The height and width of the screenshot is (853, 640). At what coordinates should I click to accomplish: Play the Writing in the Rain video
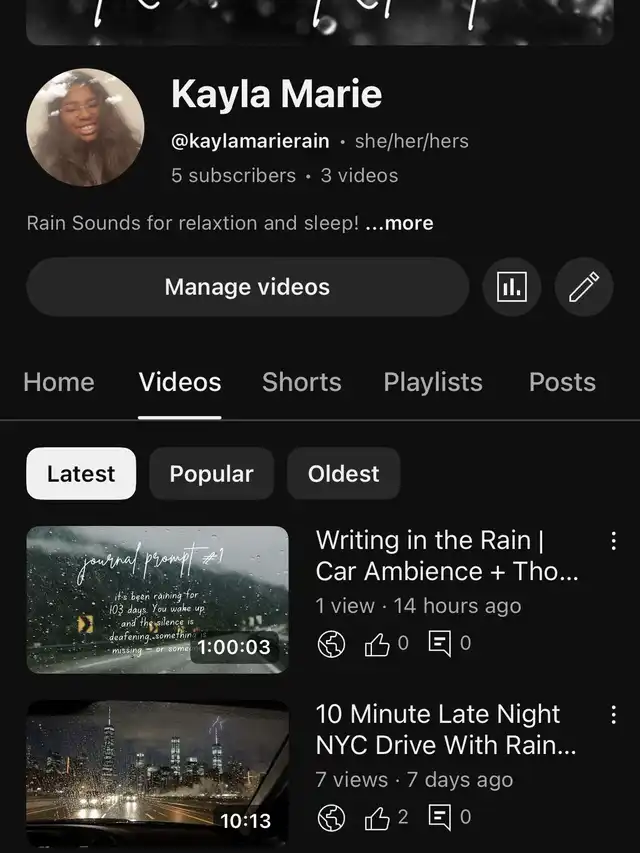pyautogui.click(x=157, y=599)
